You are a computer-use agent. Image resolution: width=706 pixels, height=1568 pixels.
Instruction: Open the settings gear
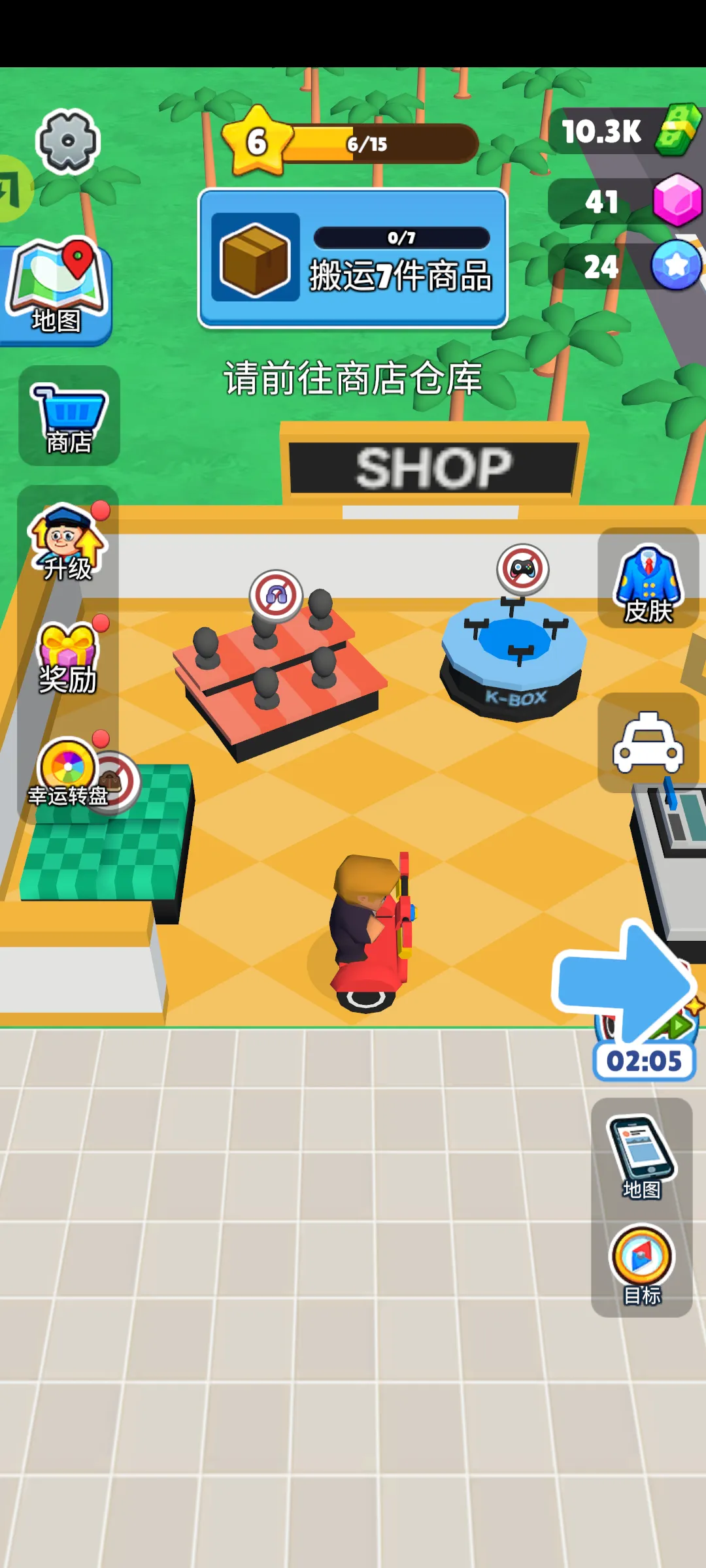tap(68, 141)
